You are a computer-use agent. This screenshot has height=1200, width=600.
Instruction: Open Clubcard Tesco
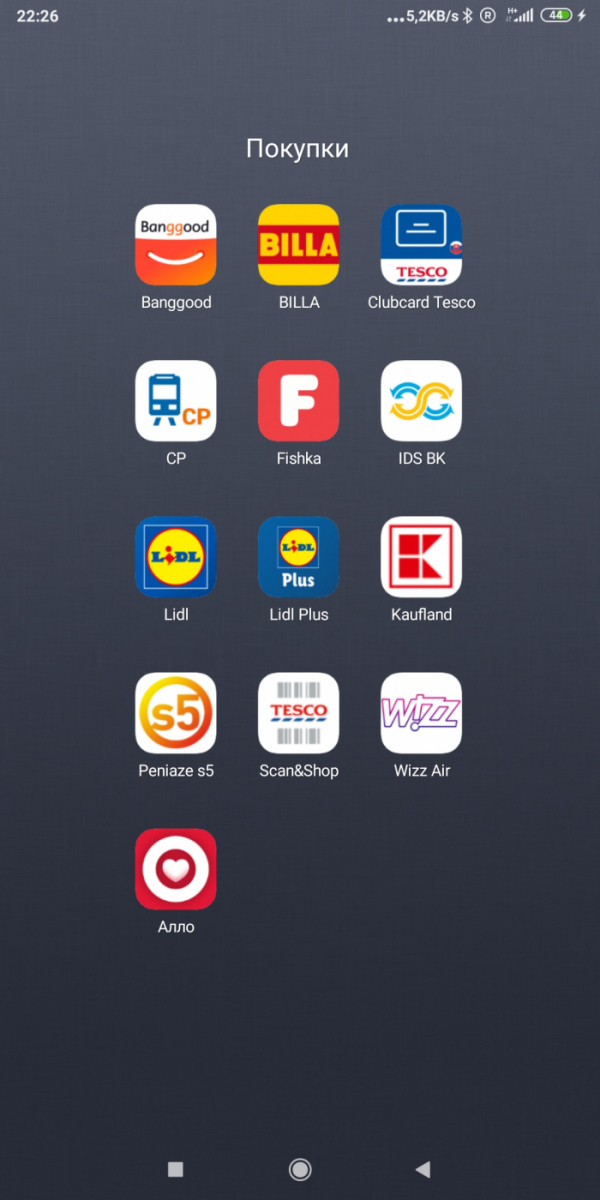421,245
